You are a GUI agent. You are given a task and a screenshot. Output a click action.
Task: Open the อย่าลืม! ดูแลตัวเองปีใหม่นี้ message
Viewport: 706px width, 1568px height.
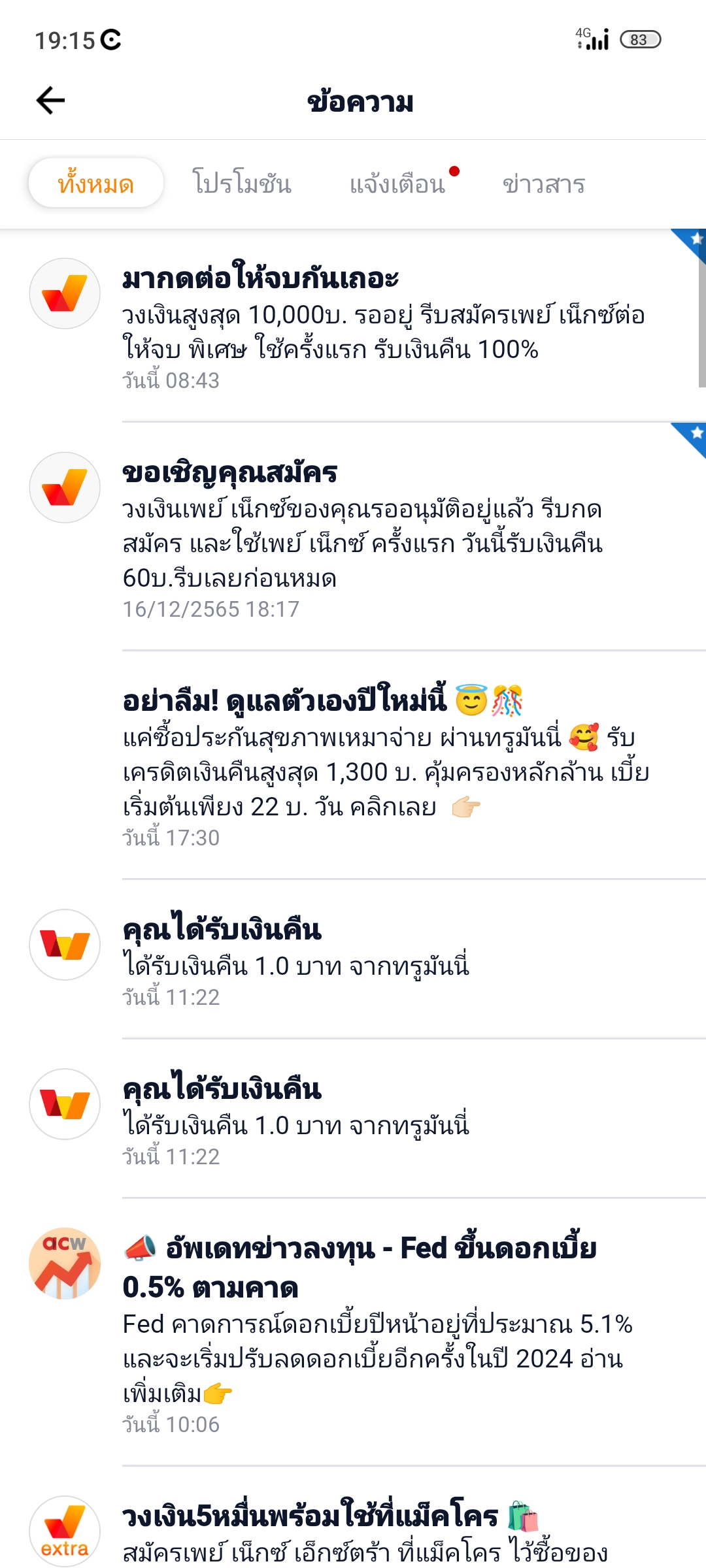tap(353, 765)
